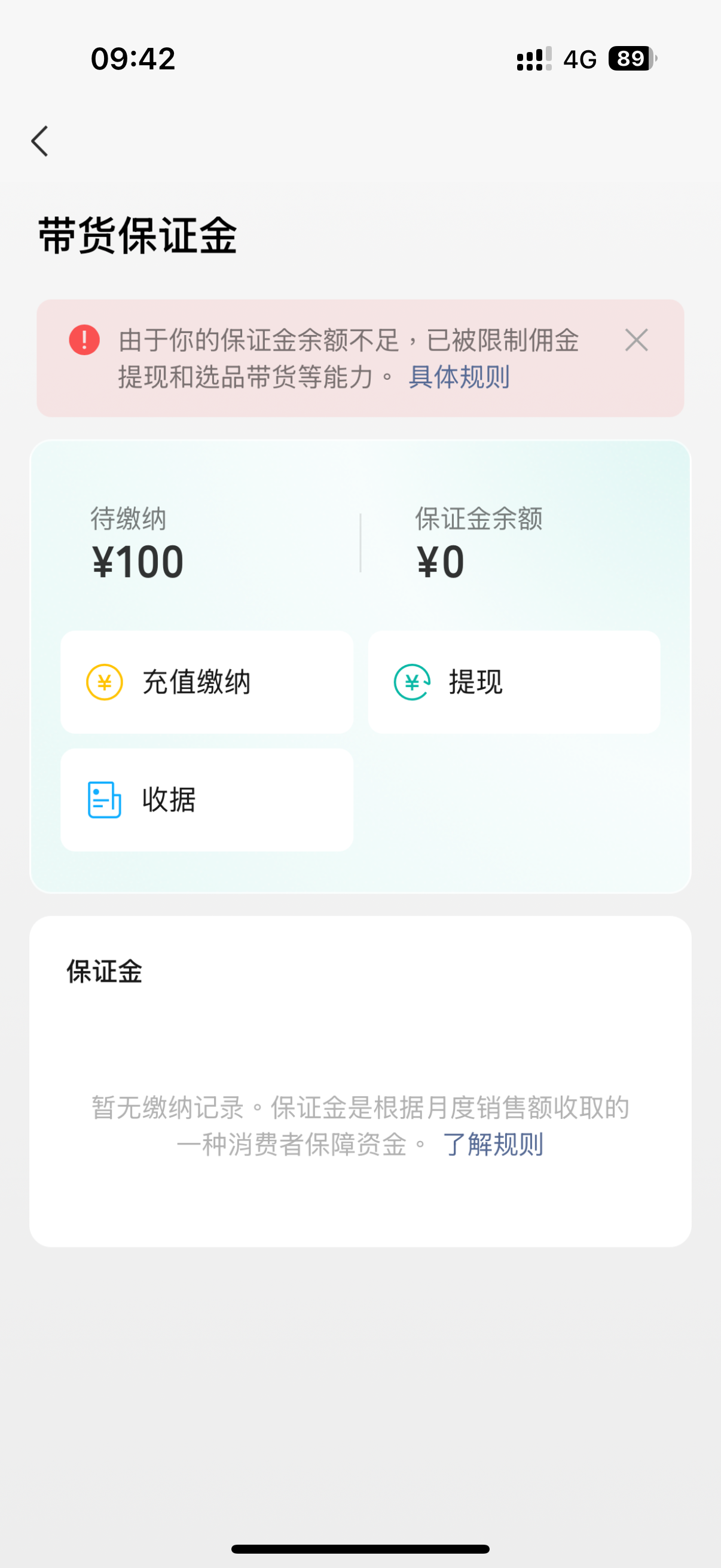The width and height of the screenshot is (721, 1568).
Task: Dismiss the insufficient deposit warning banner
Action: 636,340
